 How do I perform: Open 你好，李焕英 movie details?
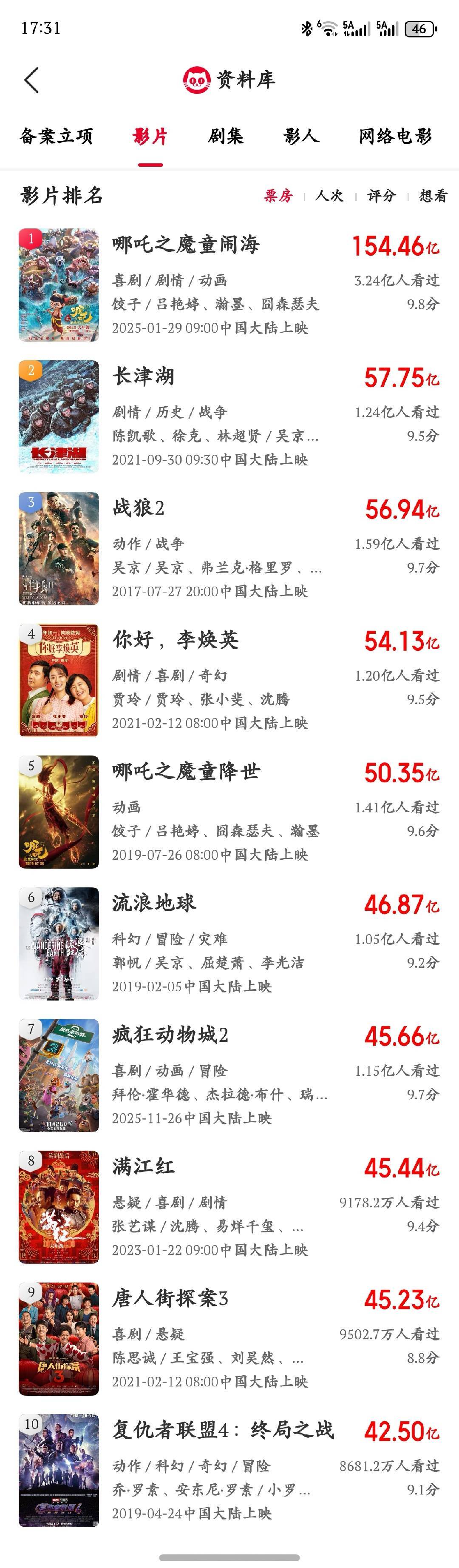(x=229, y=680)
